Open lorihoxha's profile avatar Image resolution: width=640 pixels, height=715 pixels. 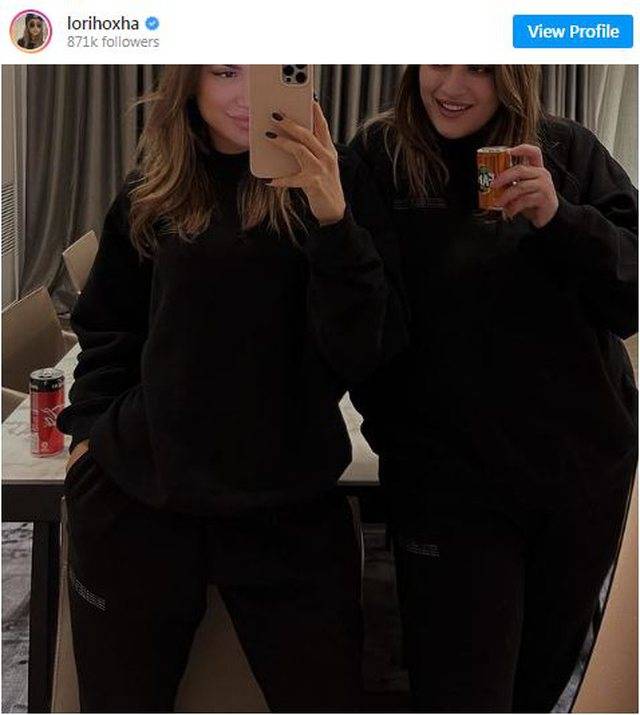pos(30,31)
